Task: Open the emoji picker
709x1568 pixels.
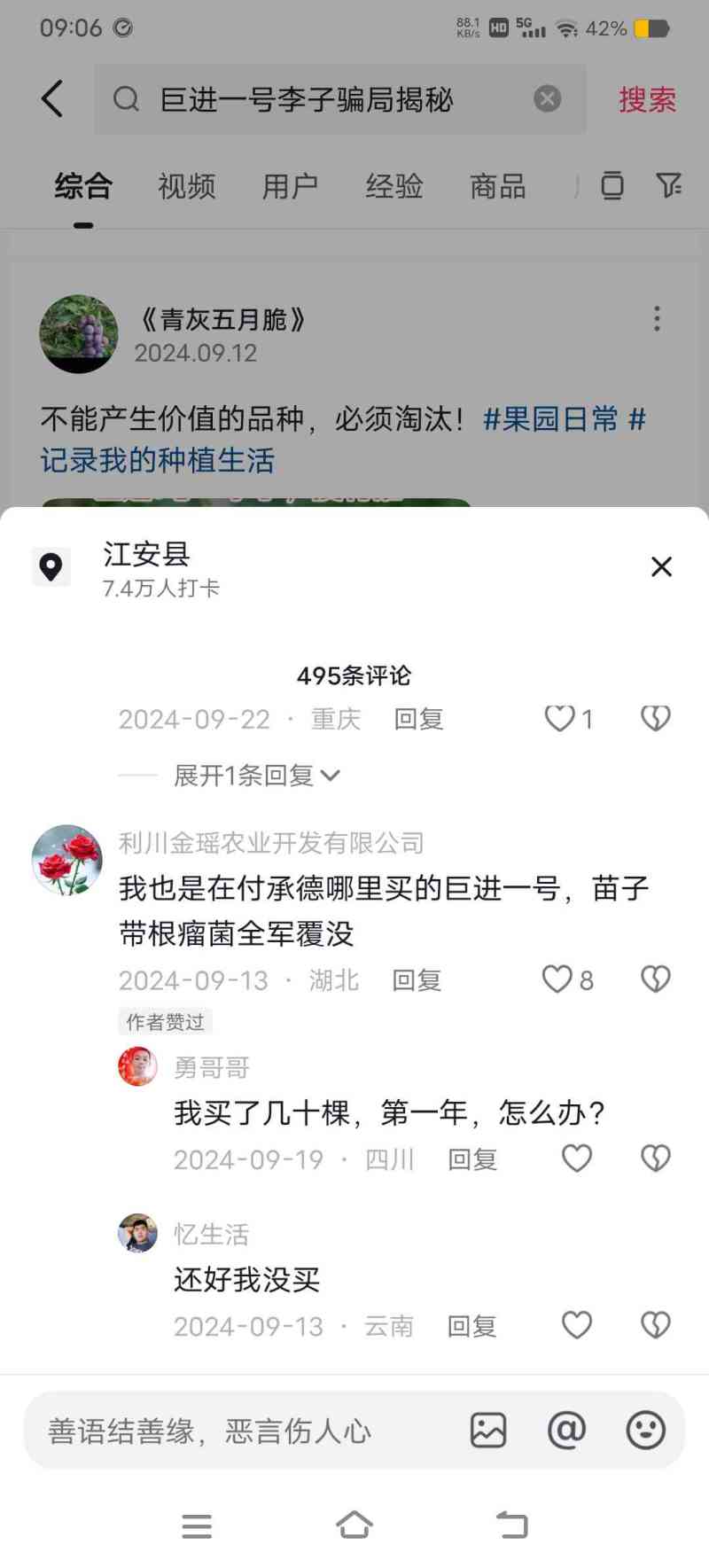Action: point(645,1431)
